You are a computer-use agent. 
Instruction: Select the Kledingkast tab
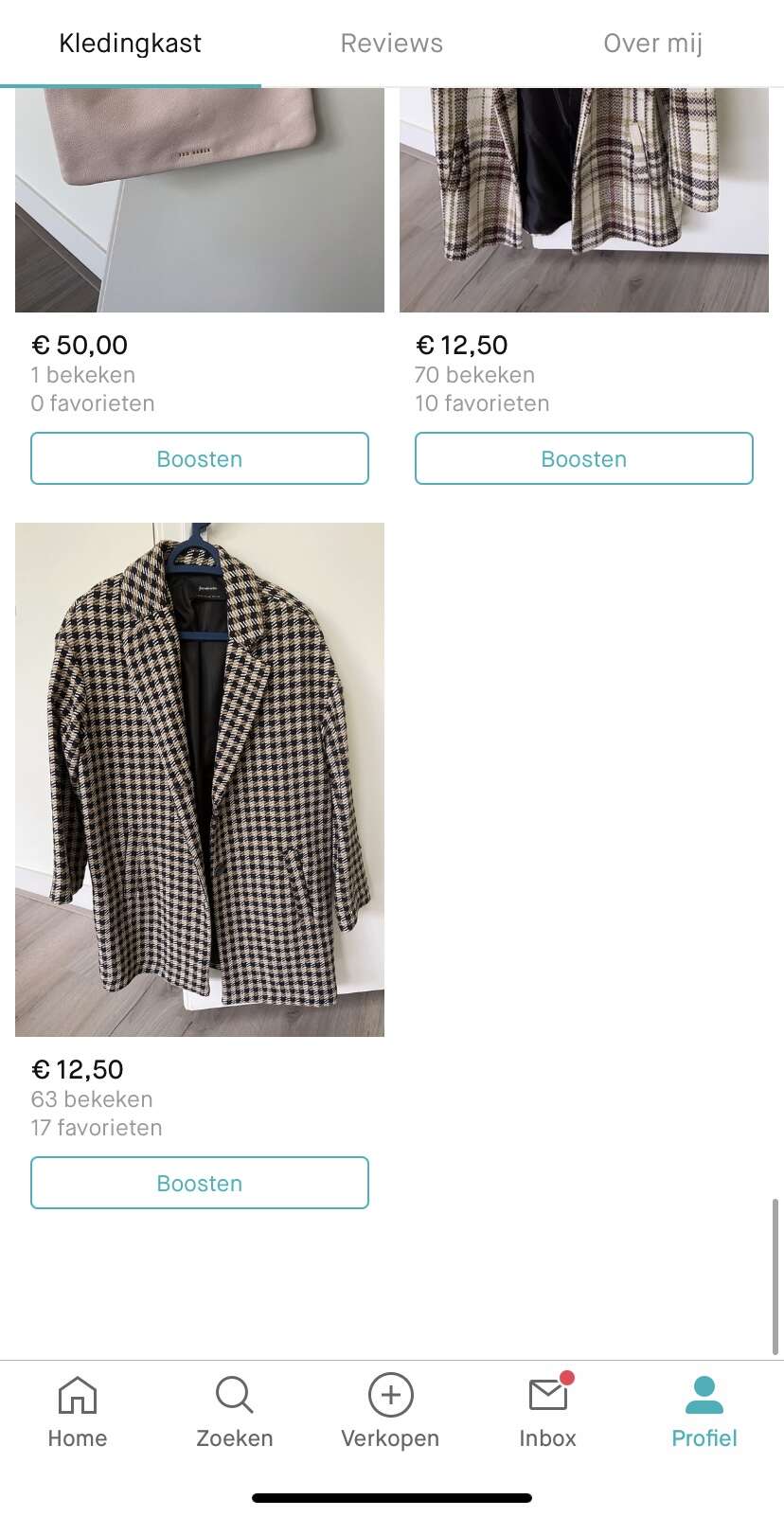(x=130, y=44)
